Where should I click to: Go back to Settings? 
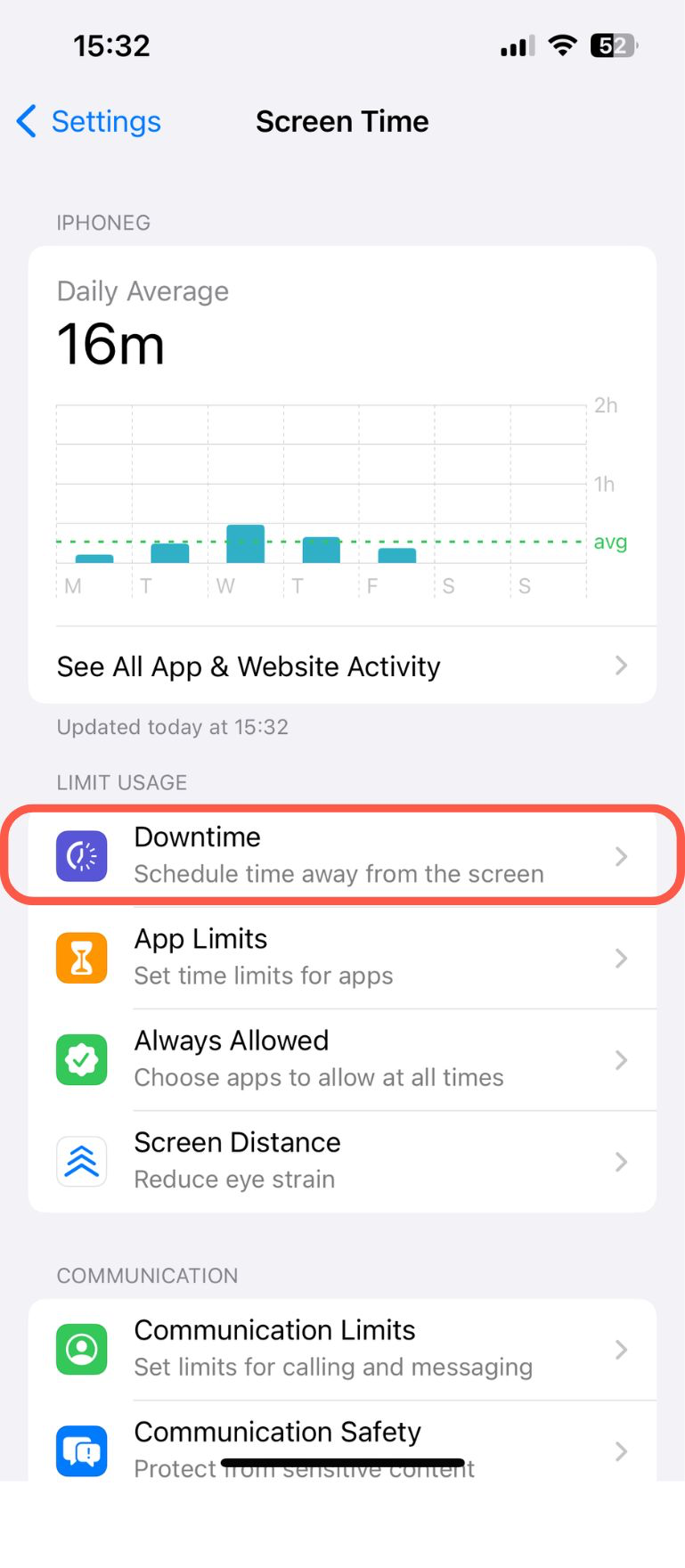(x=89, y=121)
